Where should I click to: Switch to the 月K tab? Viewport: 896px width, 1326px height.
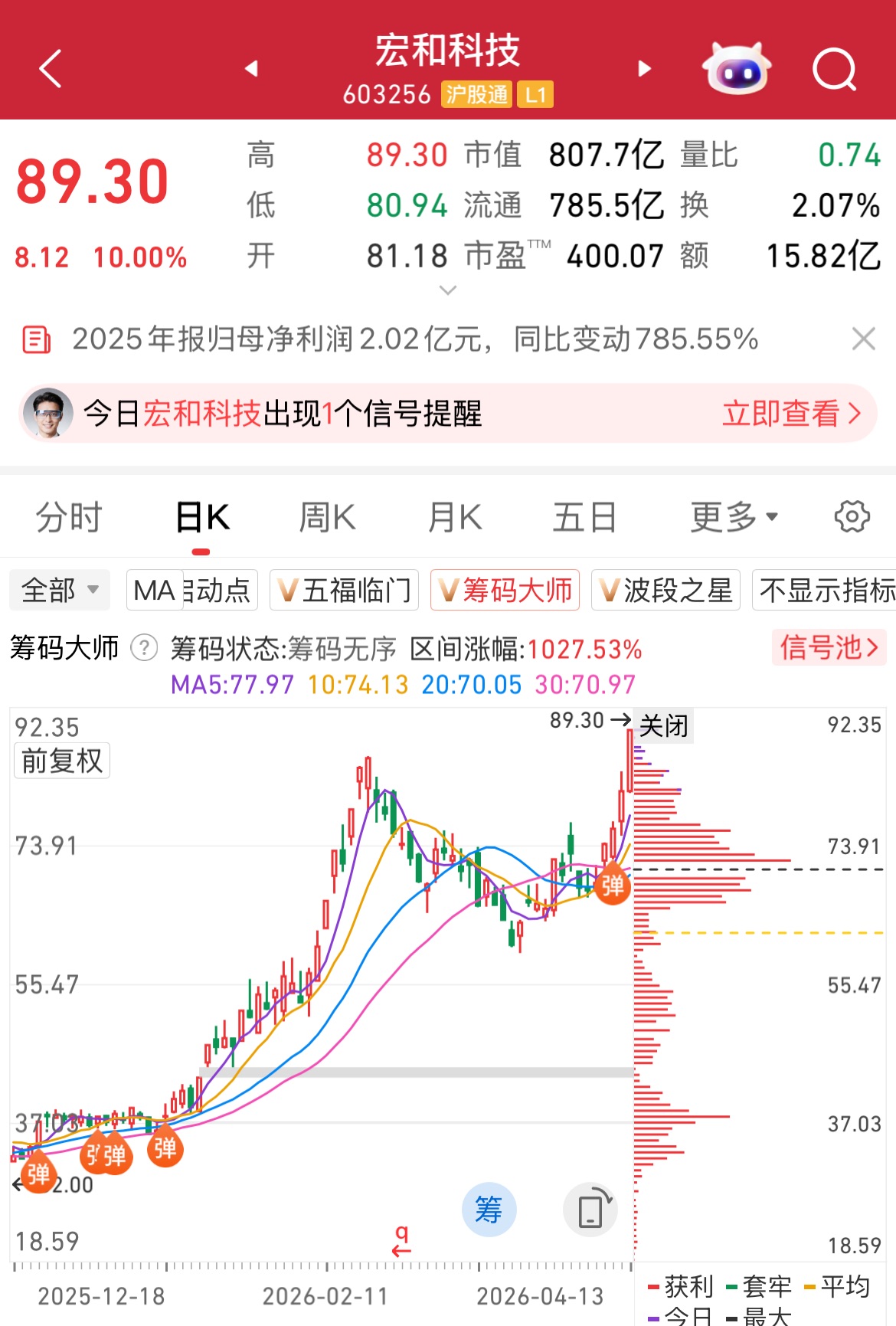click(455, 518)
